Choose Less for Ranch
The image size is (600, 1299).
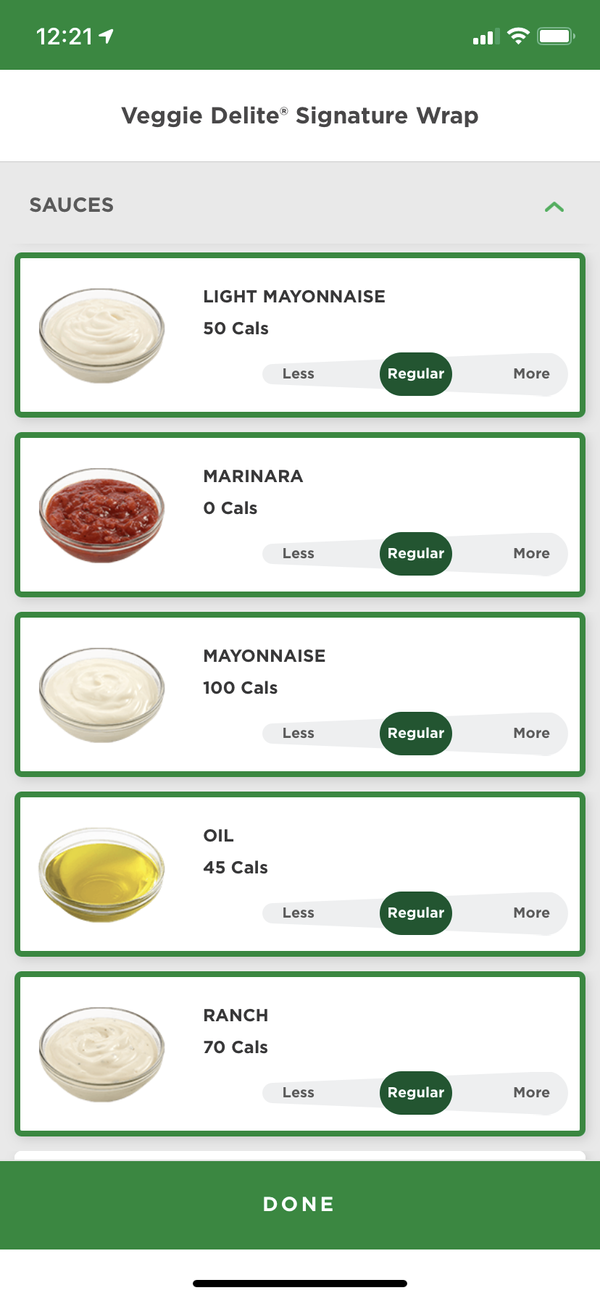click(298, 1092)
